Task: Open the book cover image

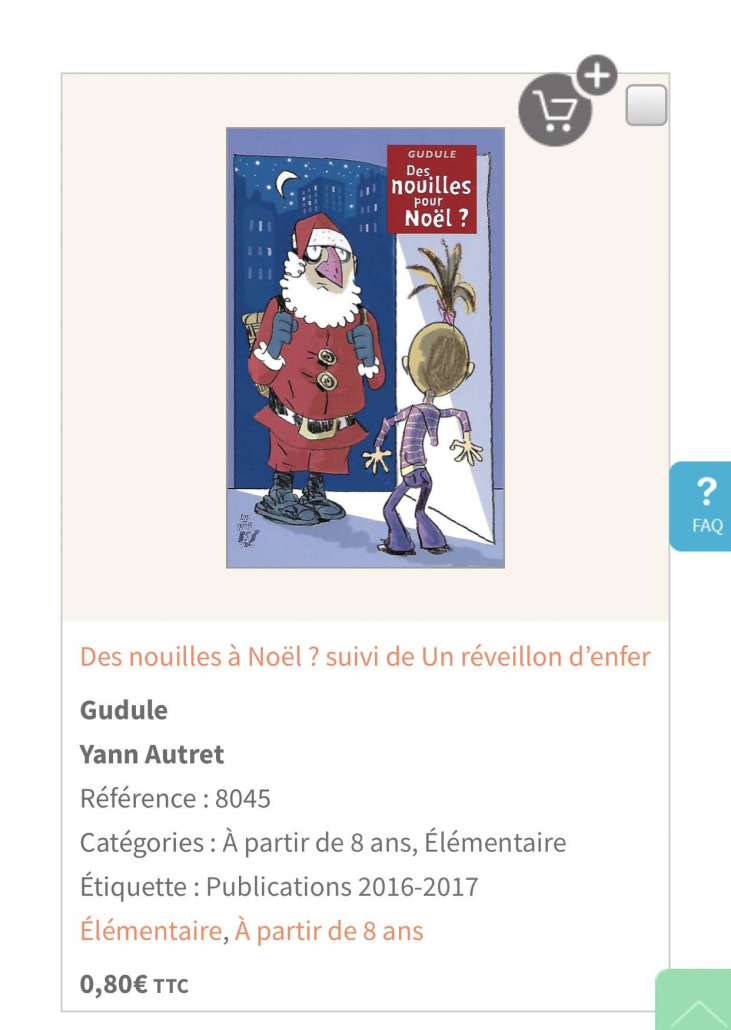Action: pos(365,347)
